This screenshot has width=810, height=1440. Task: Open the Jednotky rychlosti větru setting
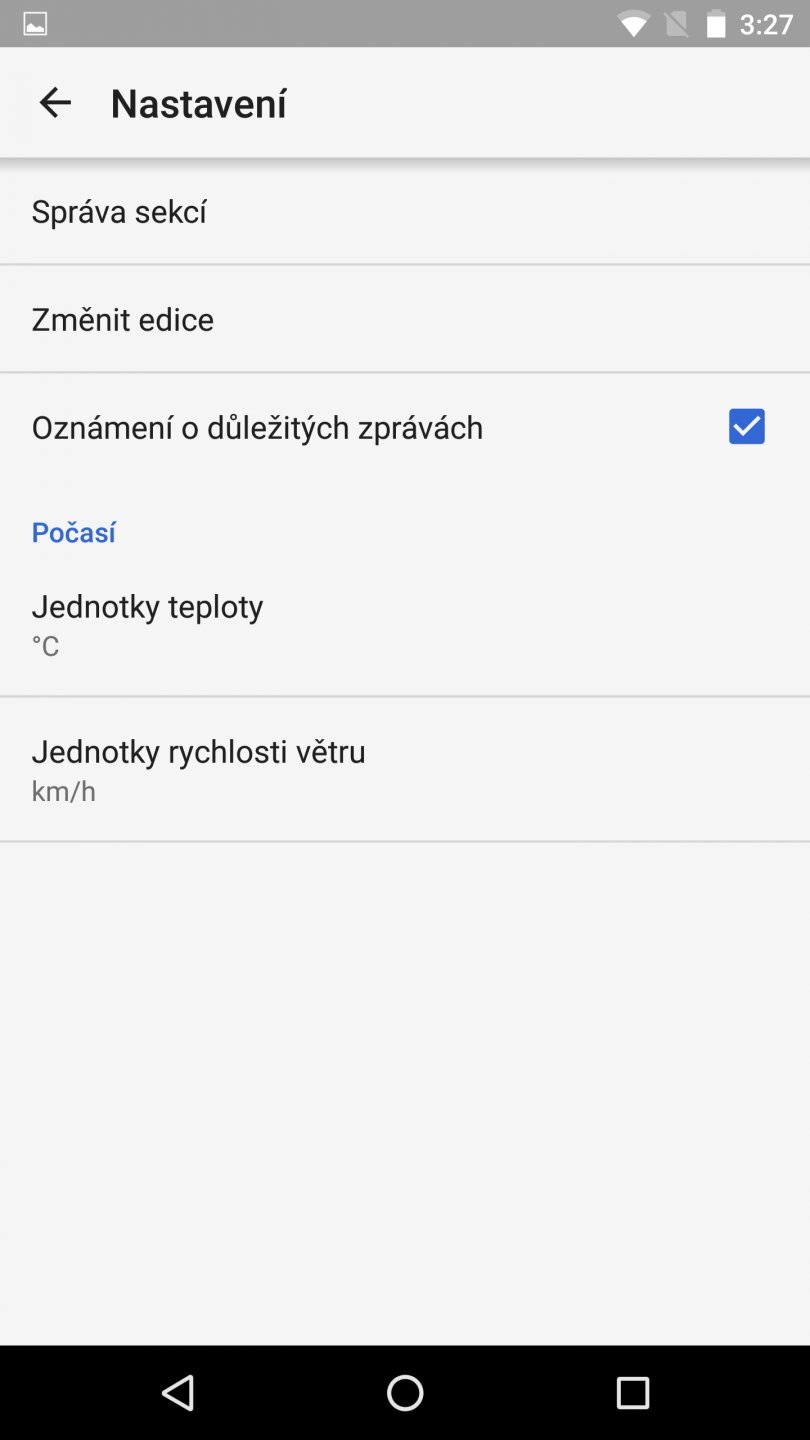(x=199, y=765)
